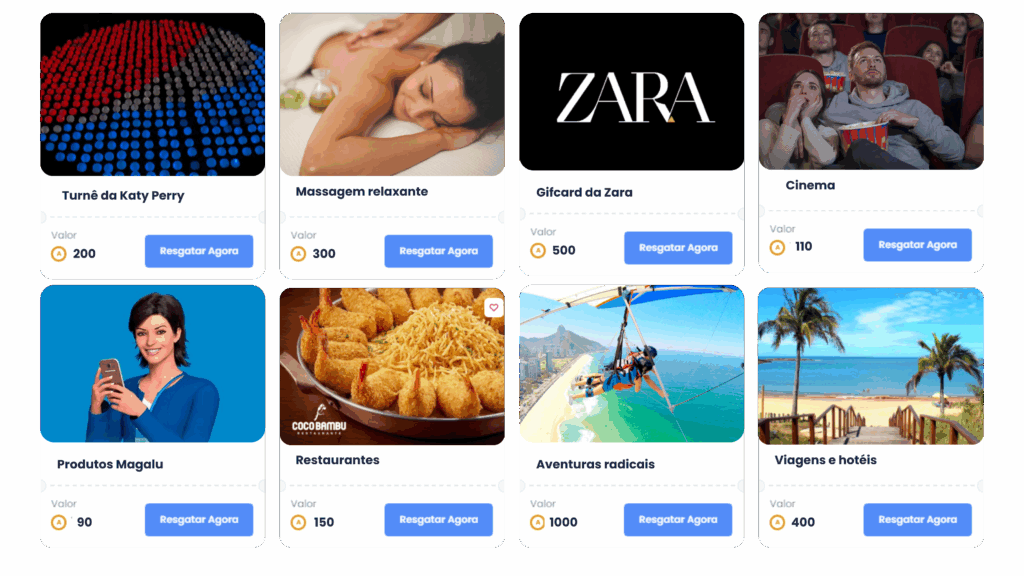Screen dimensions: 1024x576
Task: Favorite the Restaurantes card with heart icon
Action: click(493, 308)
